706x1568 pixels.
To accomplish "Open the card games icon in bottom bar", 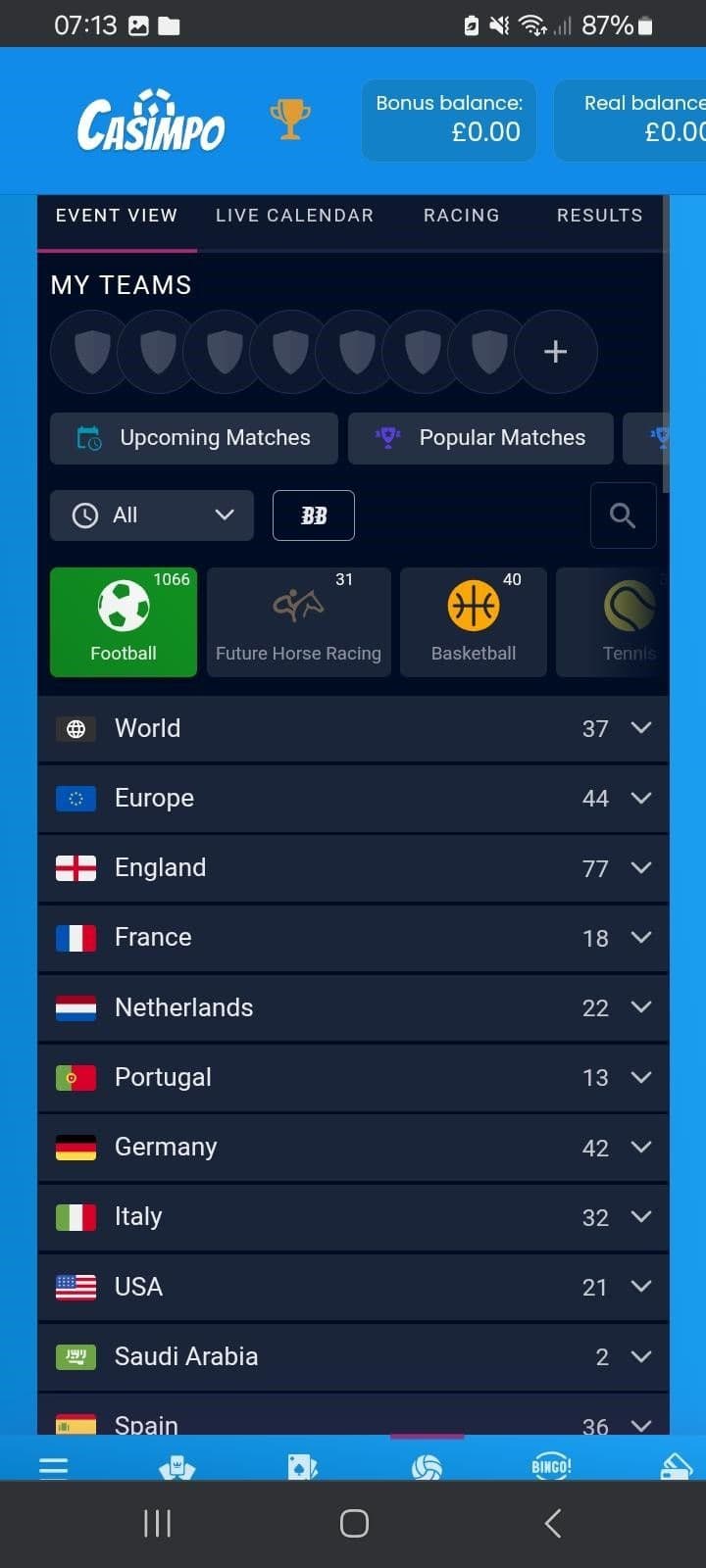I will pyautogui.click(x=302, y=1466).
